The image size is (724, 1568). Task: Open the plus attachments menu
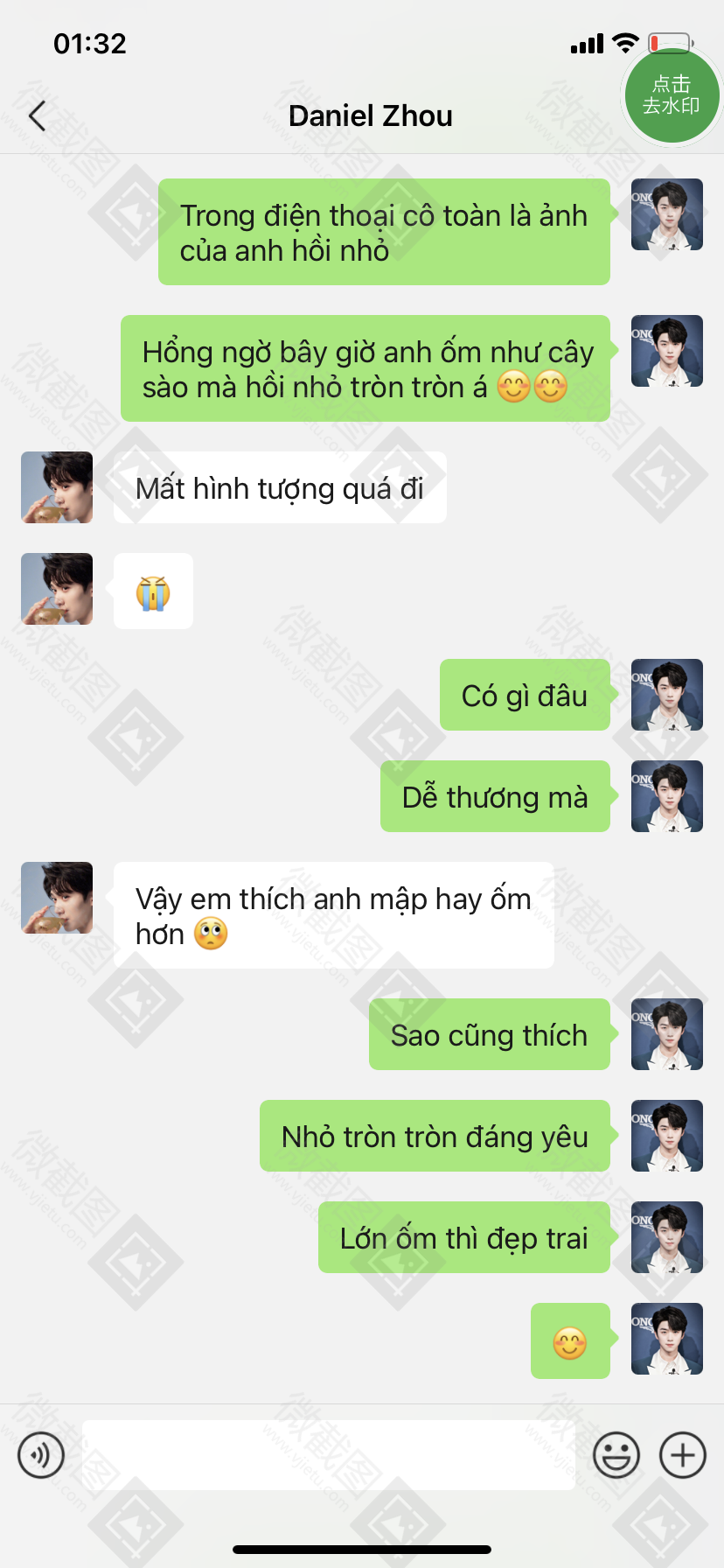pyautogui.click(x=683, y=1455)
